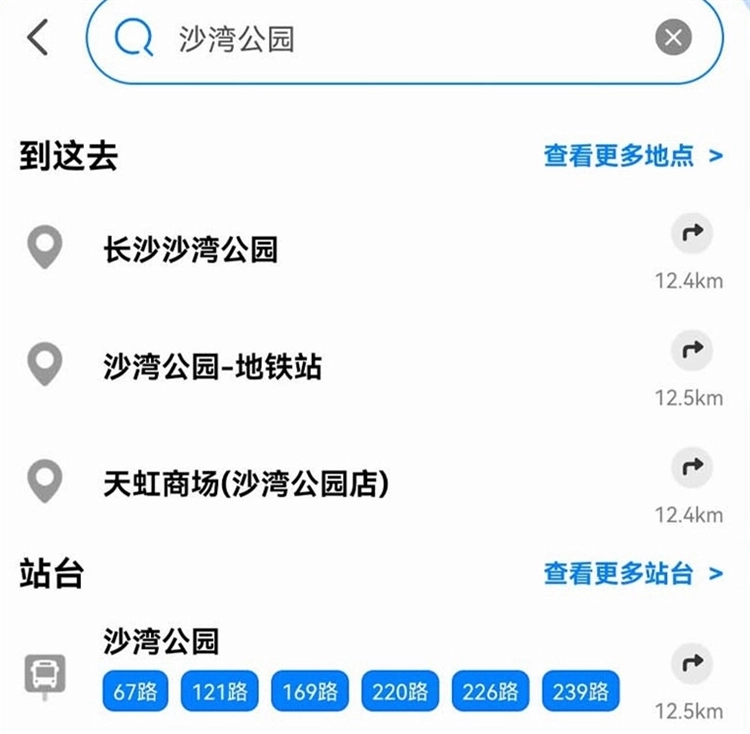The image size is (750, 734).
Task: Open the 长沙沙湾公园 result
Action: (x=190, y=249)
